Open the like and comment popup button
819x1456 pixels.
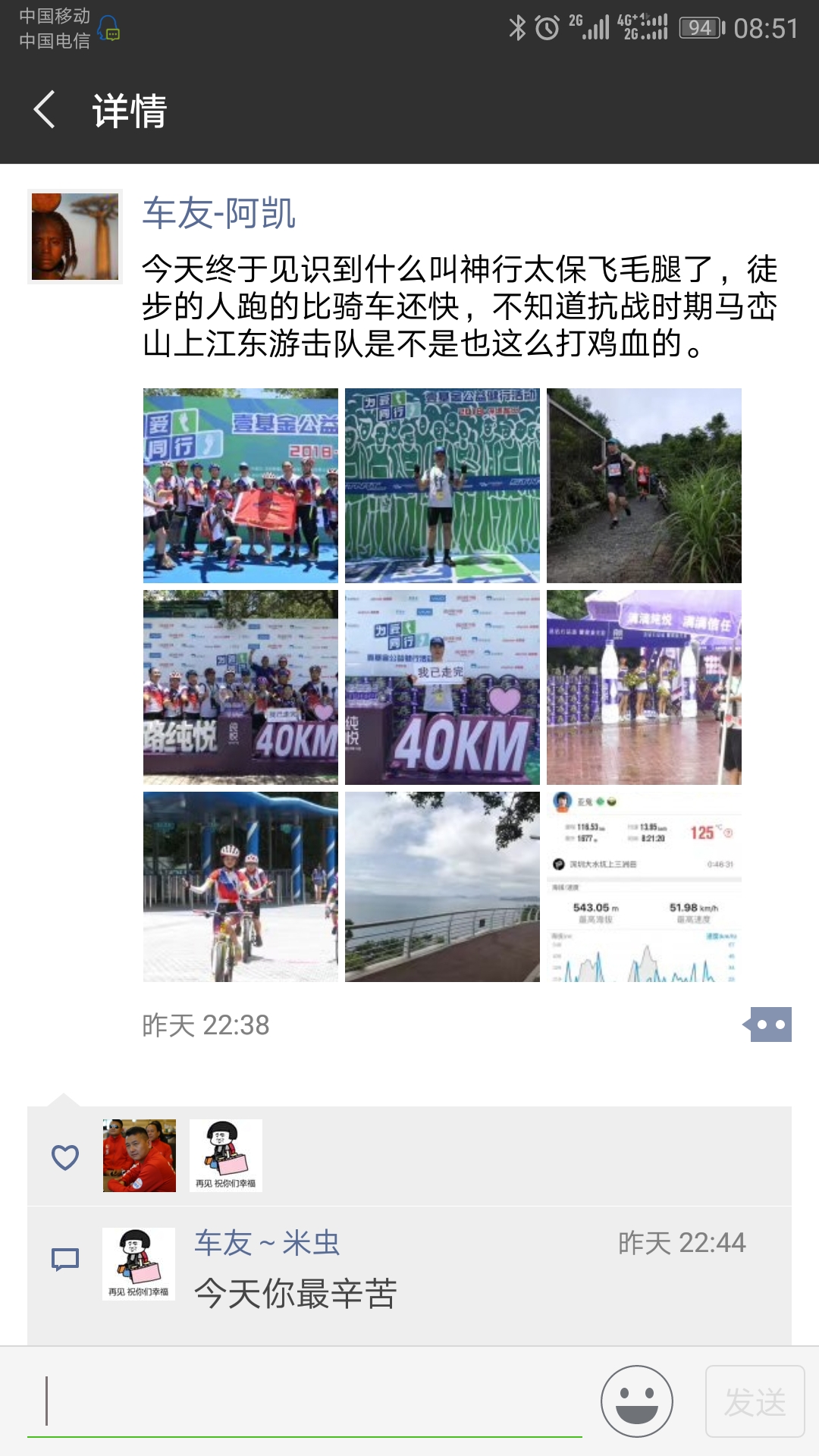tap(767, 1025)
